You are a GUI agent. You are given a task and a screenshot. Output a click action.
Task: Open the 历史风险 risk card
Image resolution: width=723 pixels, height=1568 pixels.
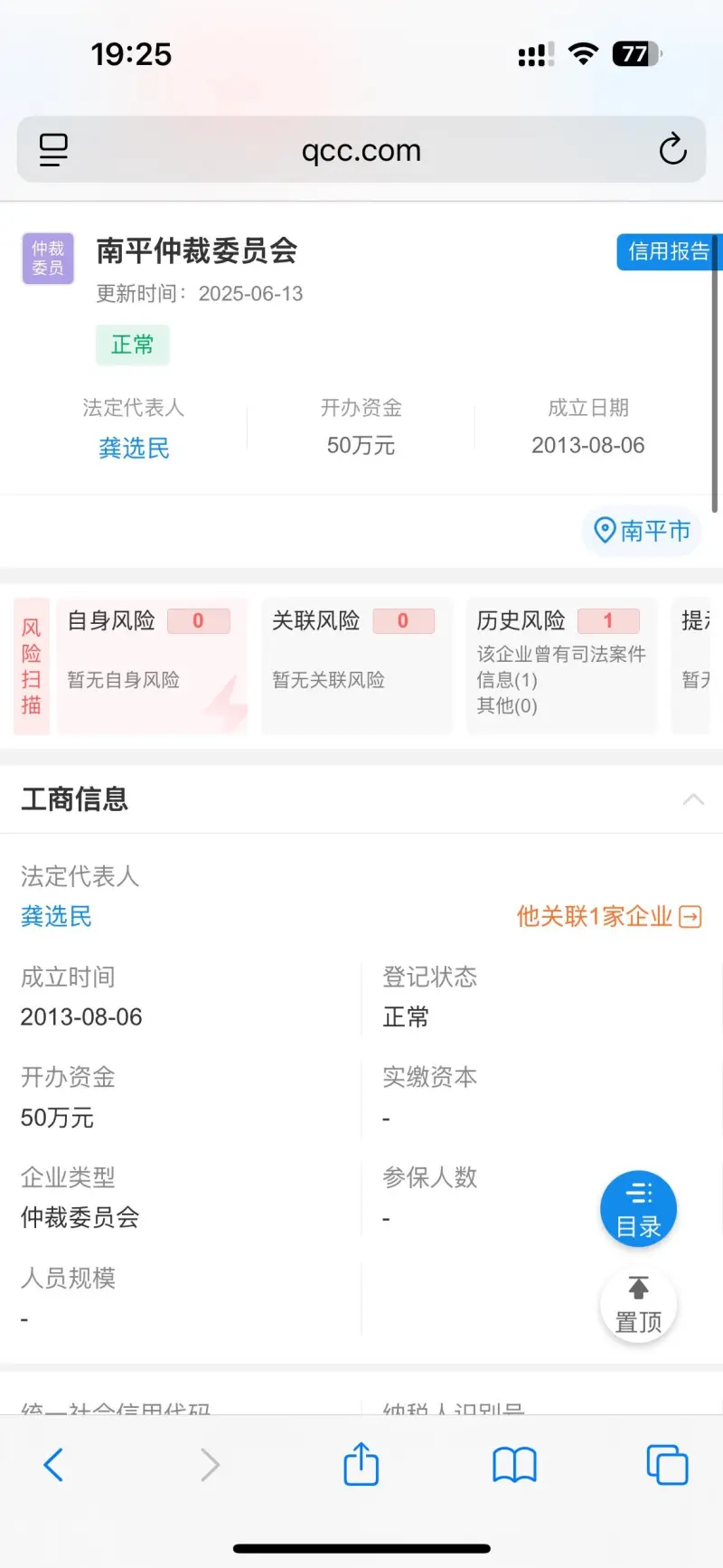(560, 665)
